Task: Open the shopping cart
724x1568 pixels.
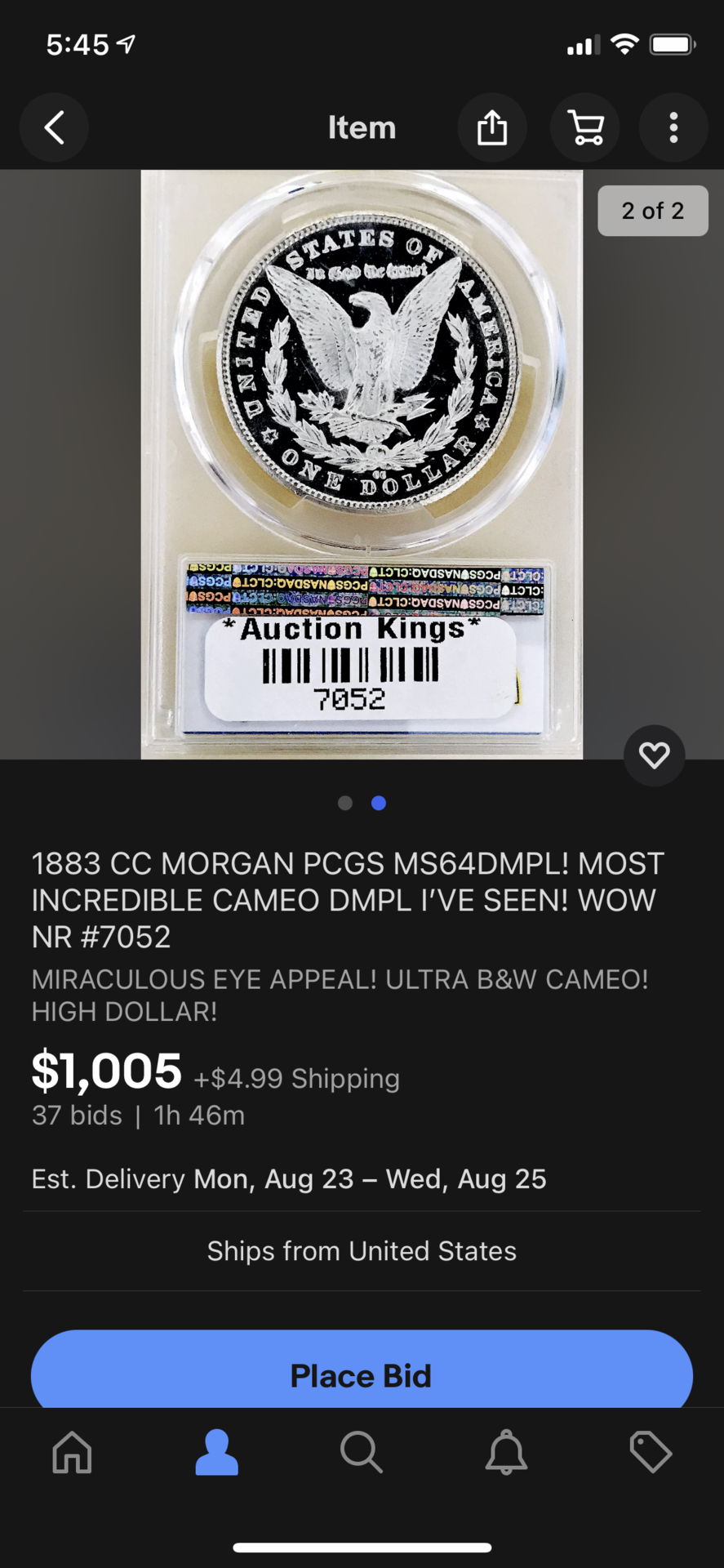Action: [x=585, y=128]
